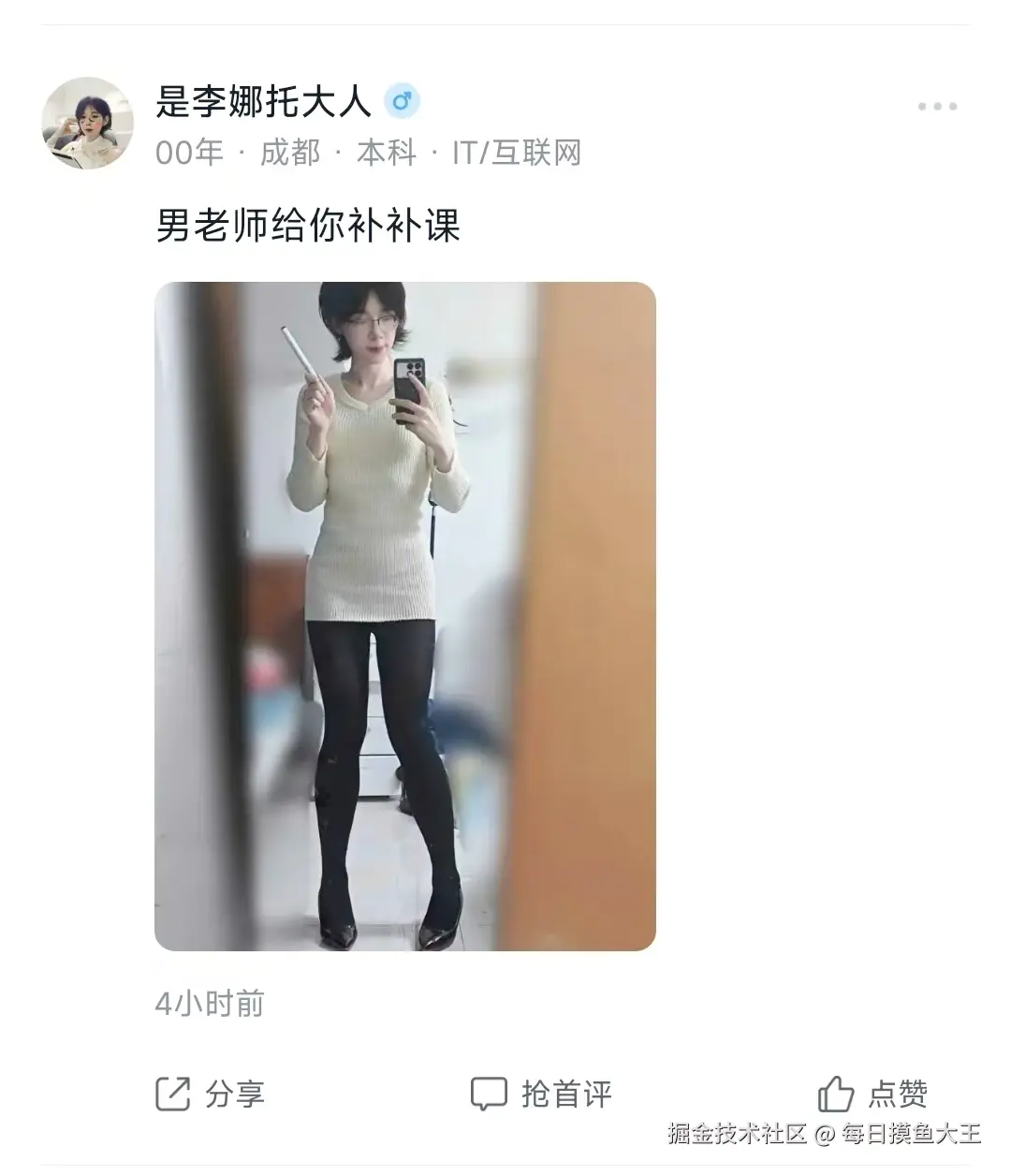1011x1176 pixels.
Task: Like the post with 点赞
Action: tap(872, 1094)
